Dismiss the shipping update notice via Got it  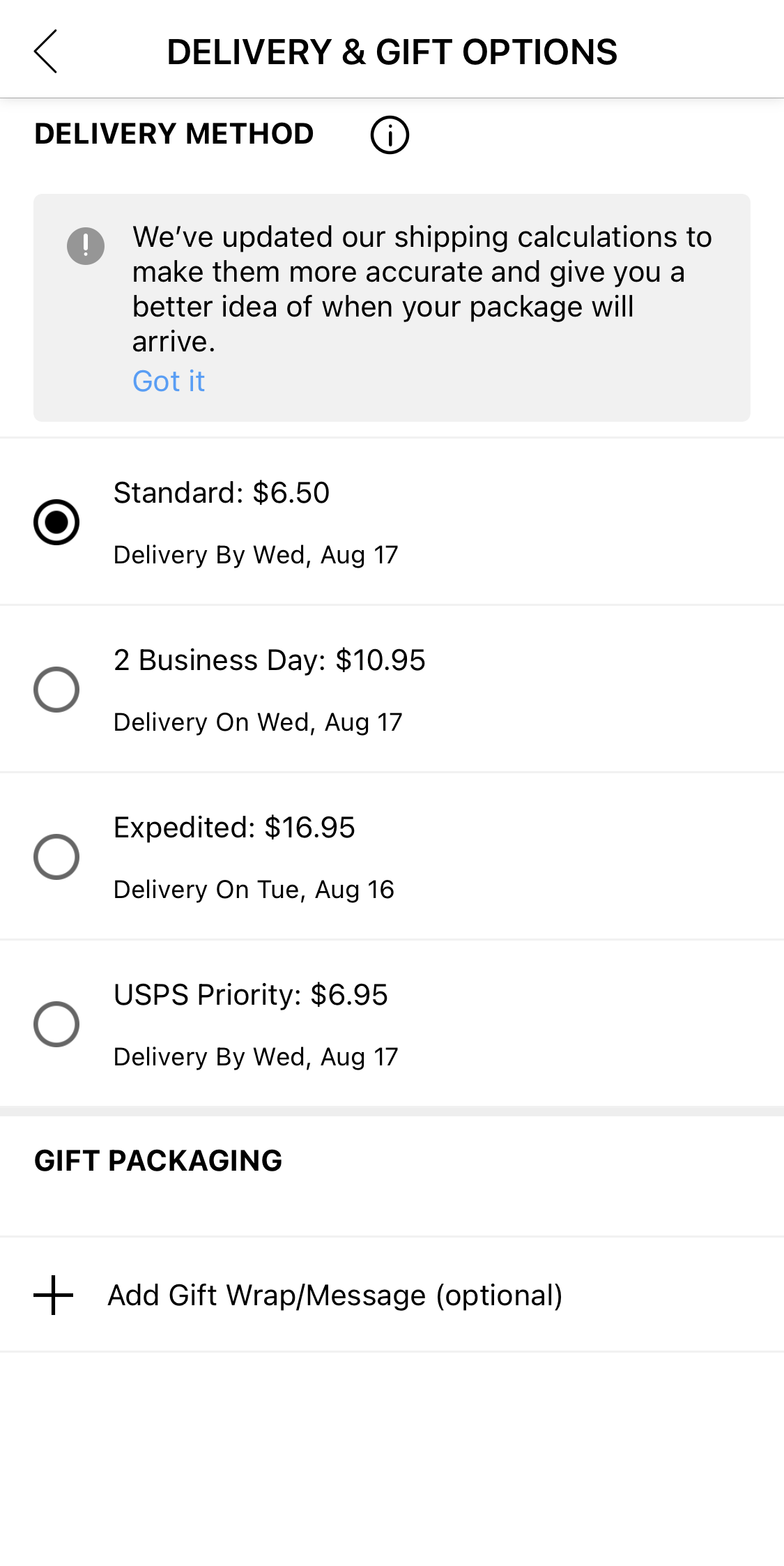167,381
